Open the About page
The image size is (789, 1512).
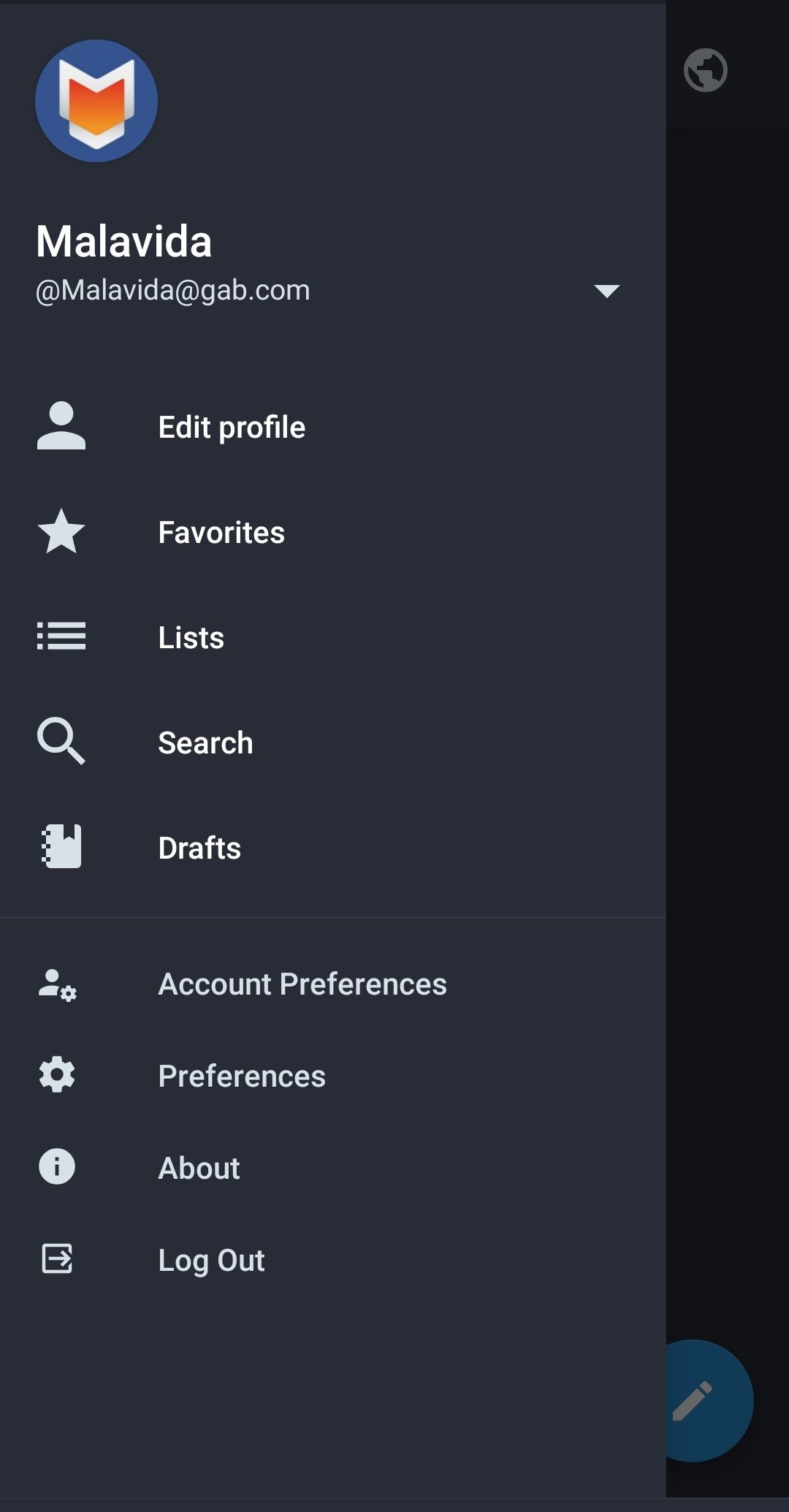333,1168
